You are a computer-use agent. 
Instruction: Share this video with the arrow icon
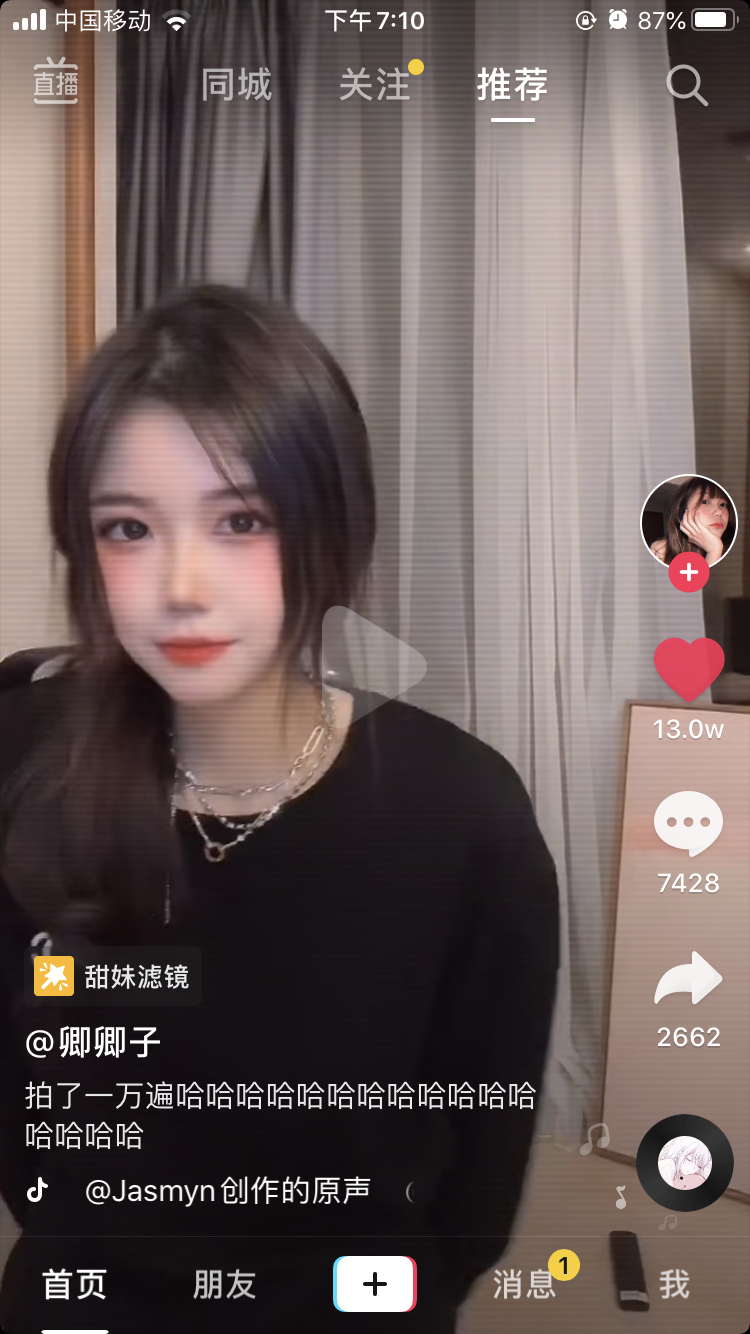[x=688, y=979]
